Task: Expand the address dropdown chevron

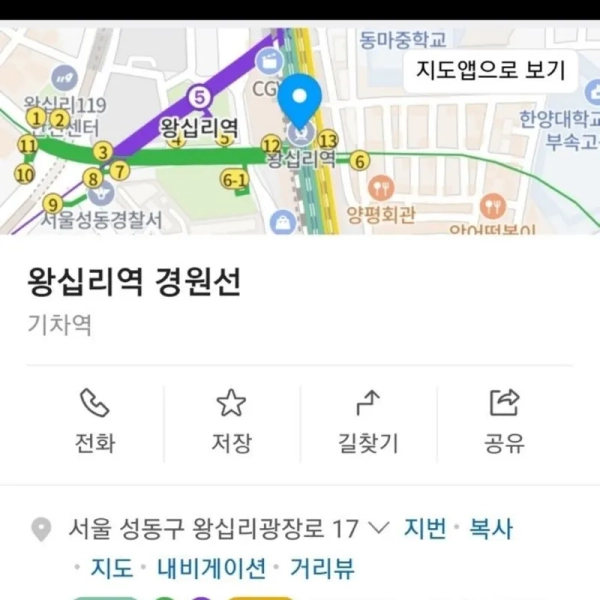Action: [380, 528]
